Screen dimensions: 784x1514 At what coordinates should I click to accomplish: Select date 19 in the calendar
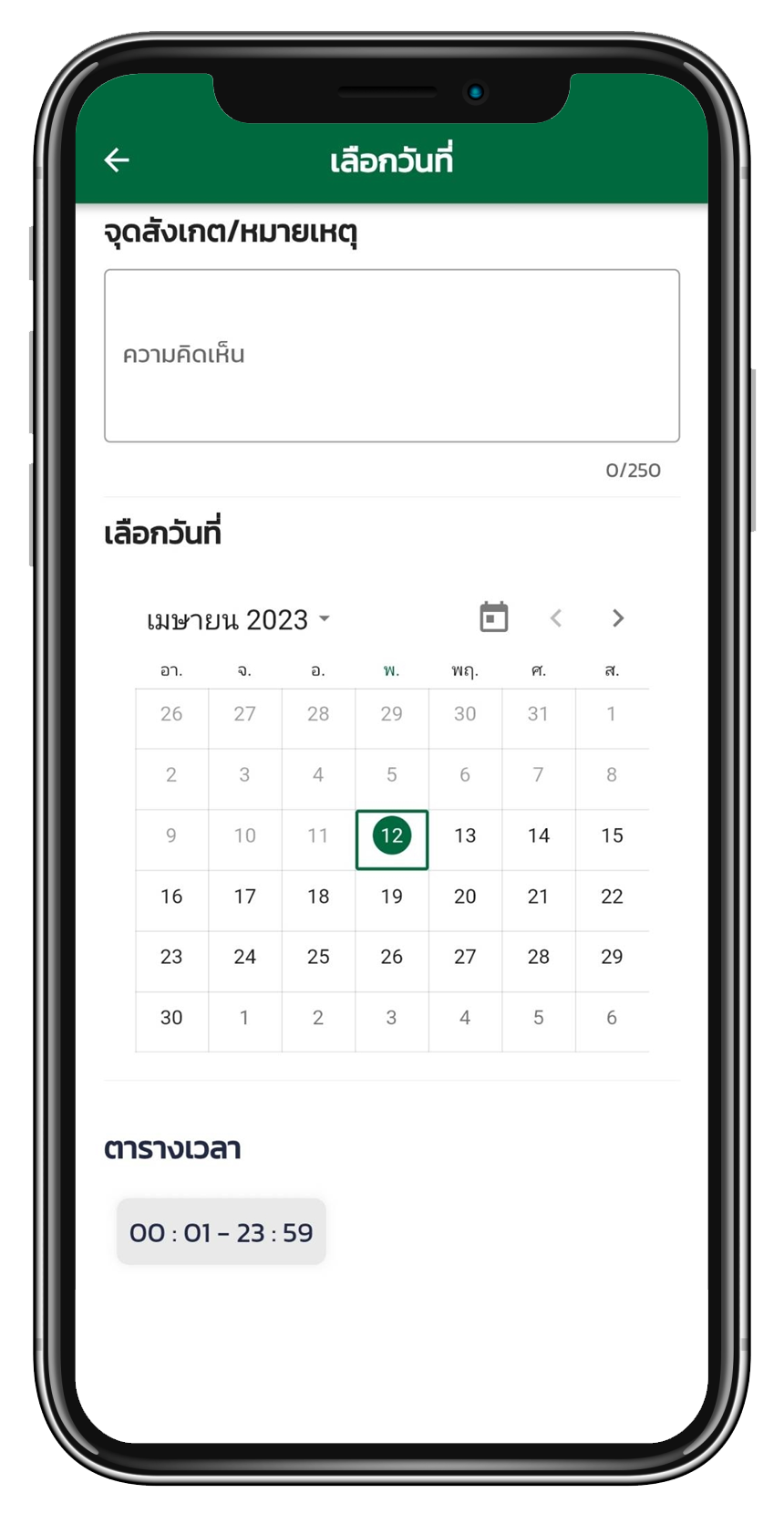pyautogui.click(x=391, y=897)
